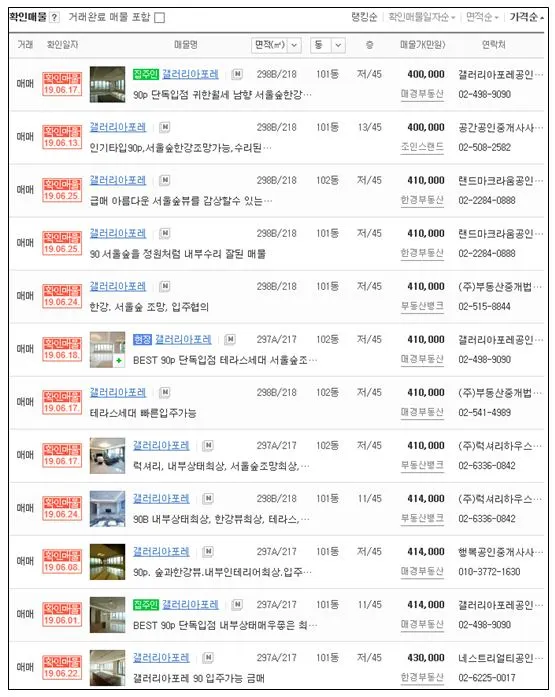Open the 갤러리아포레 listing described 테라스세대 빠른입주가능
Screen dimensions: 555x697
[x=118, y=393]
